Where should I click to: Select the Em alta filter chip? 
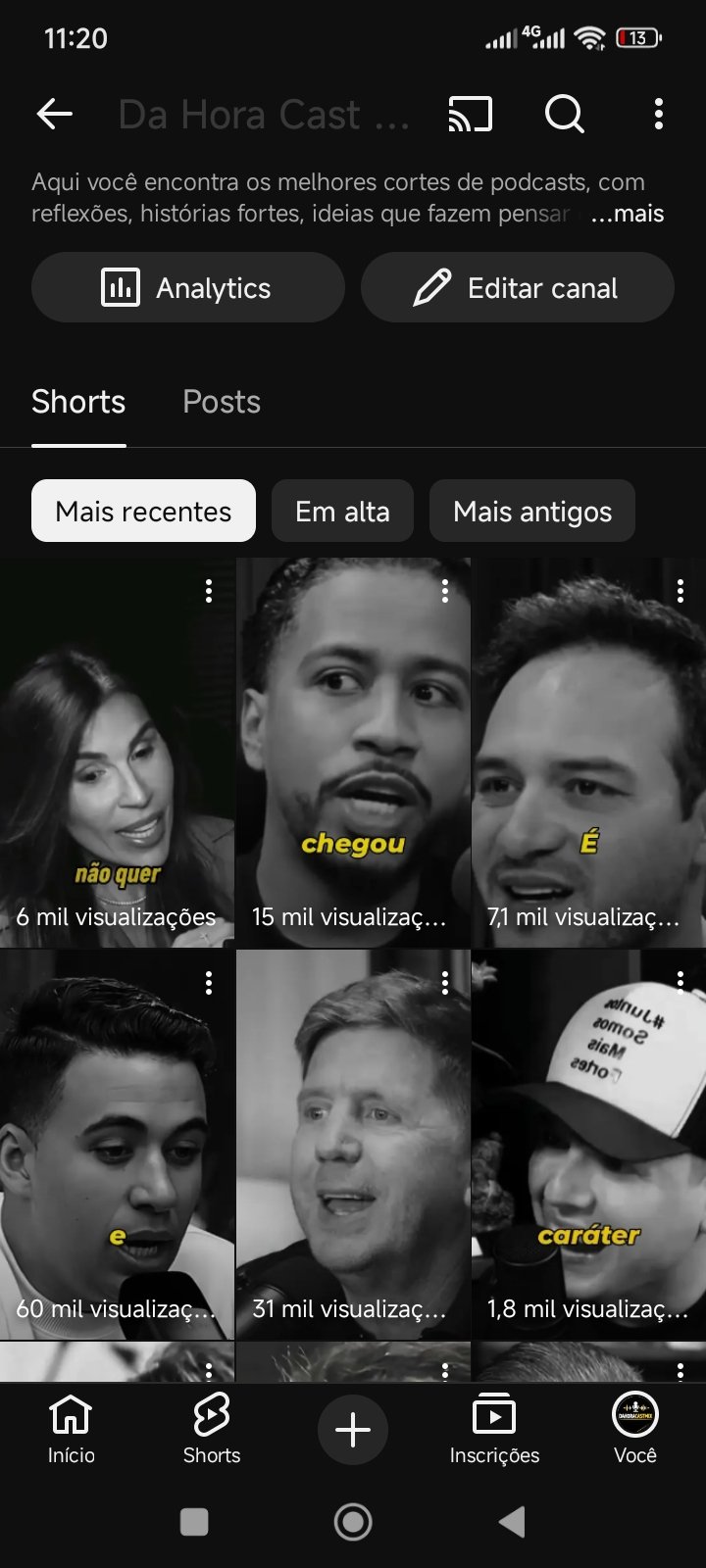point(342,512)
